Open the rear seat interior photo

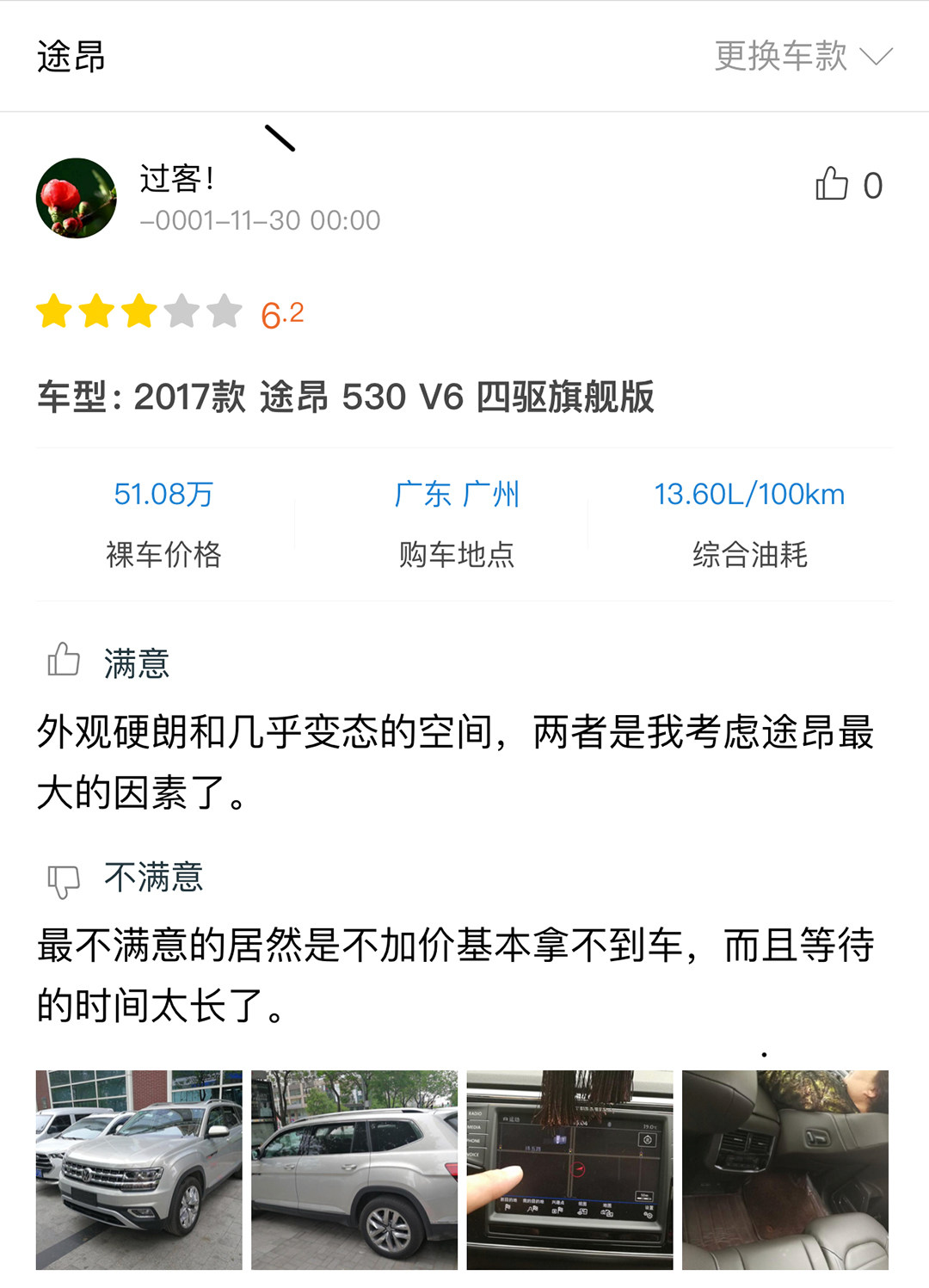pyautogui.click(x=784, y=1169)
